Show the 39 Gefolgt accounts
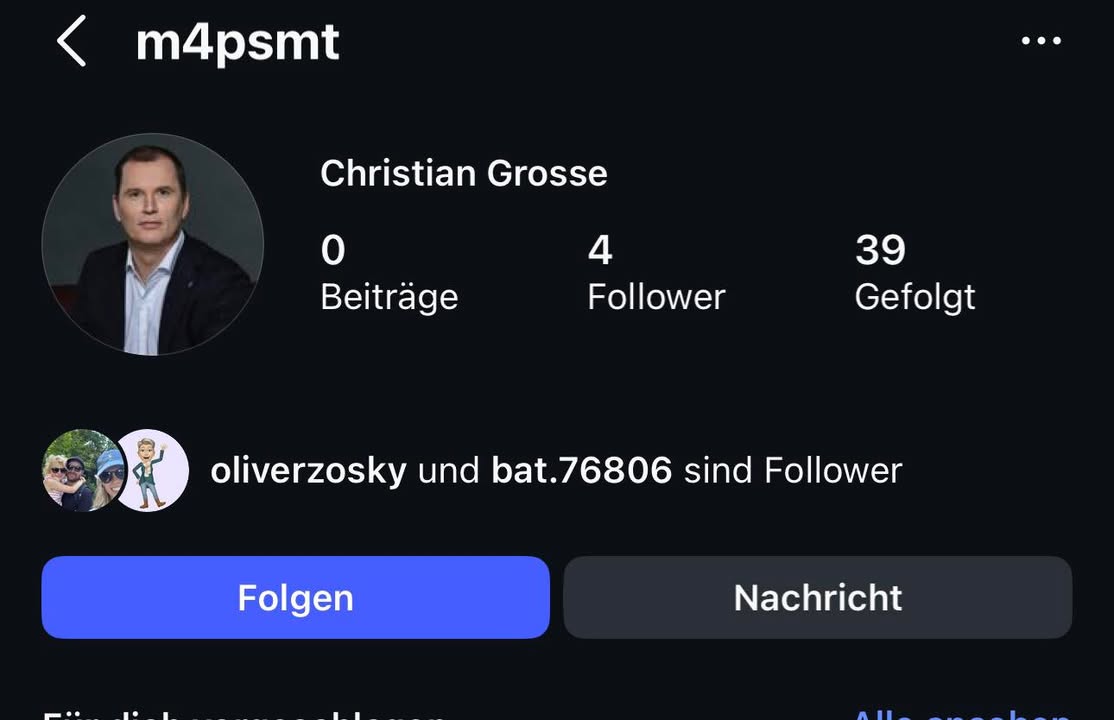The image size is (1114, 720). 914,272
